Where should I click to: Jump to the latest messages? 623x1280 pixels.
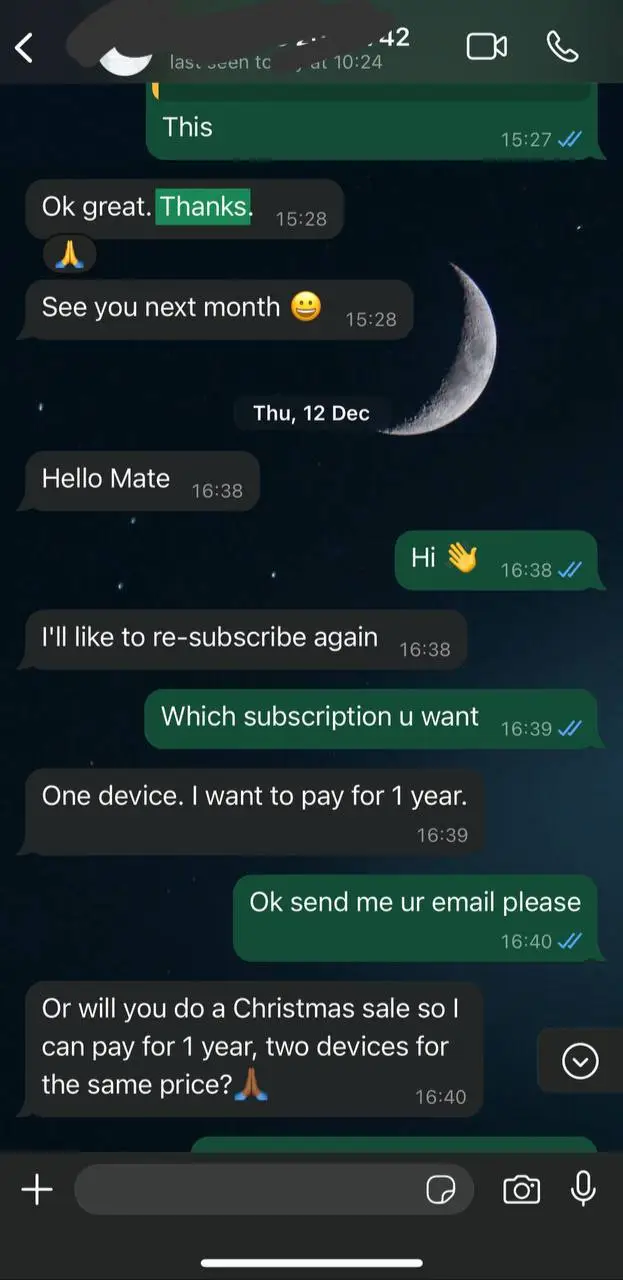tap(580, 1060)
